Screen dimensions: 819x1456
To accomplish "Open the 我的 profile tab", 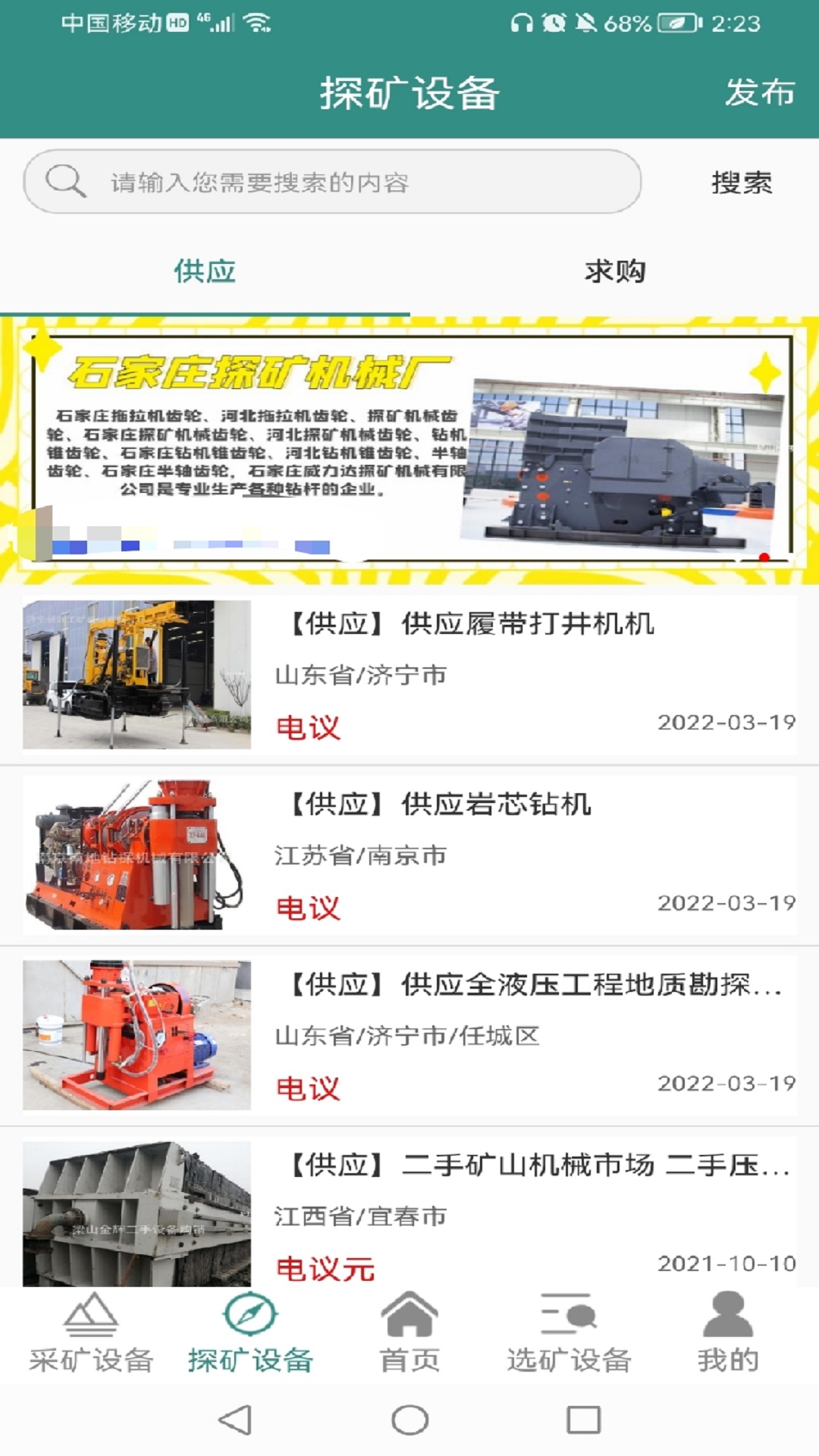I will click(728, 1335).
